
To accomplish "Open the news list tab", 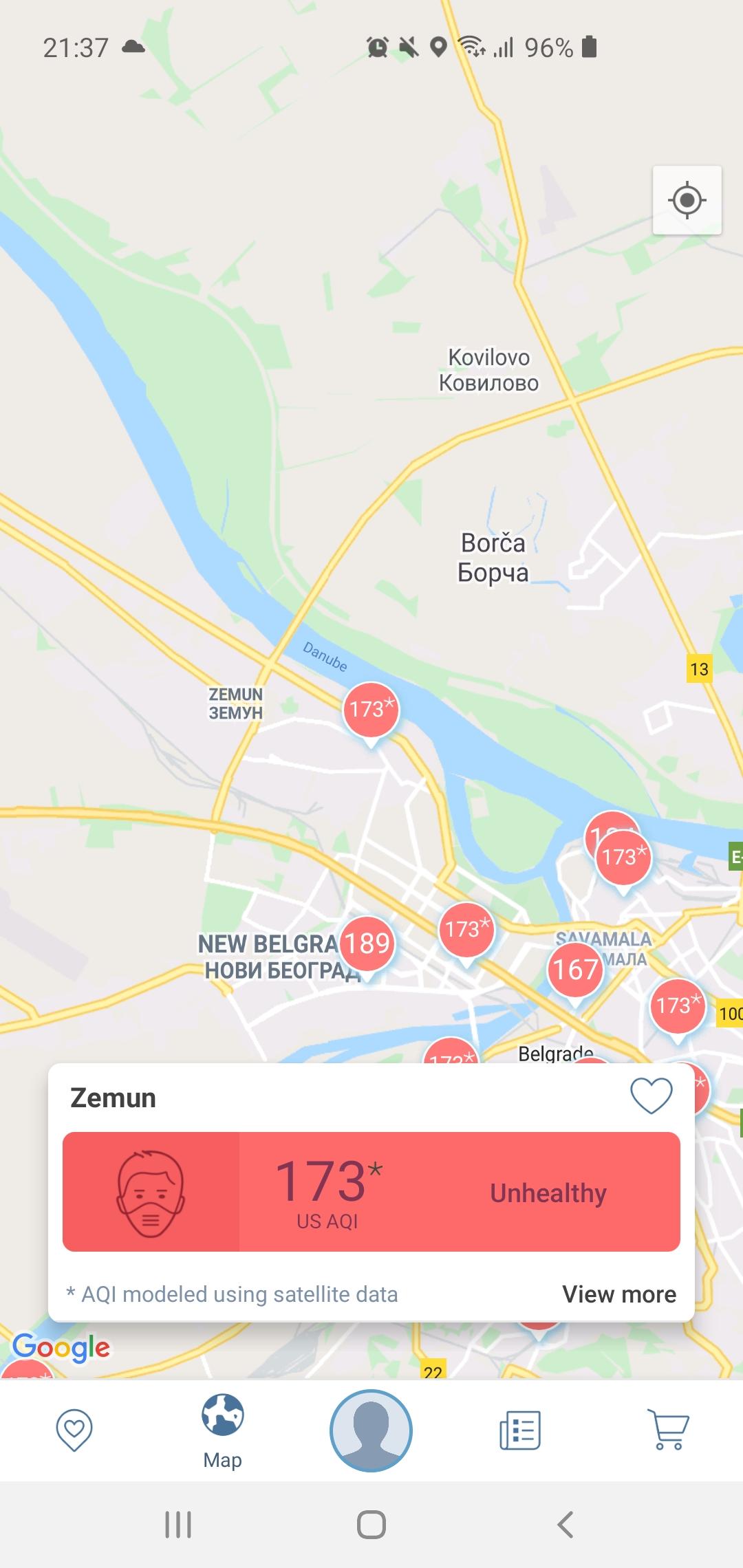I will tap(520, 1430).
